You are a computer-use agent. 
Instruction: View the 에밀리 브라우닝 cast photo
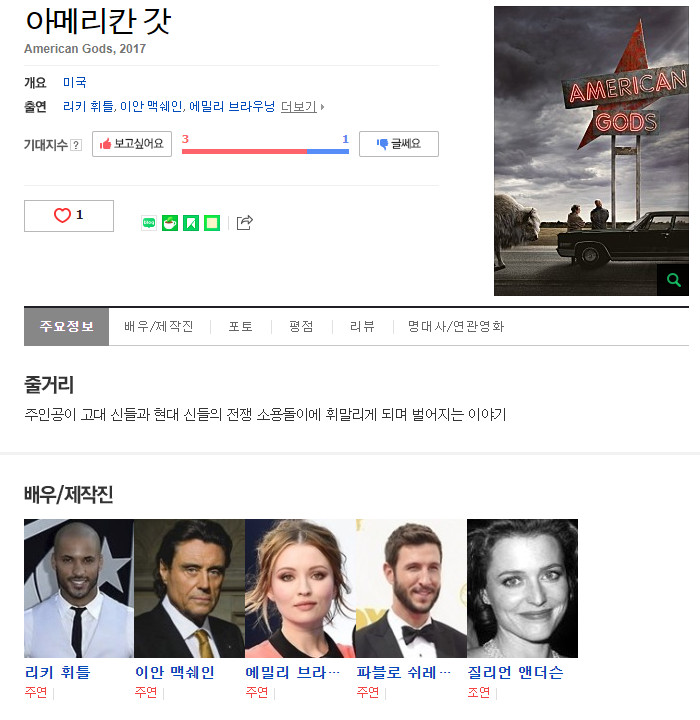pos(300,588)
